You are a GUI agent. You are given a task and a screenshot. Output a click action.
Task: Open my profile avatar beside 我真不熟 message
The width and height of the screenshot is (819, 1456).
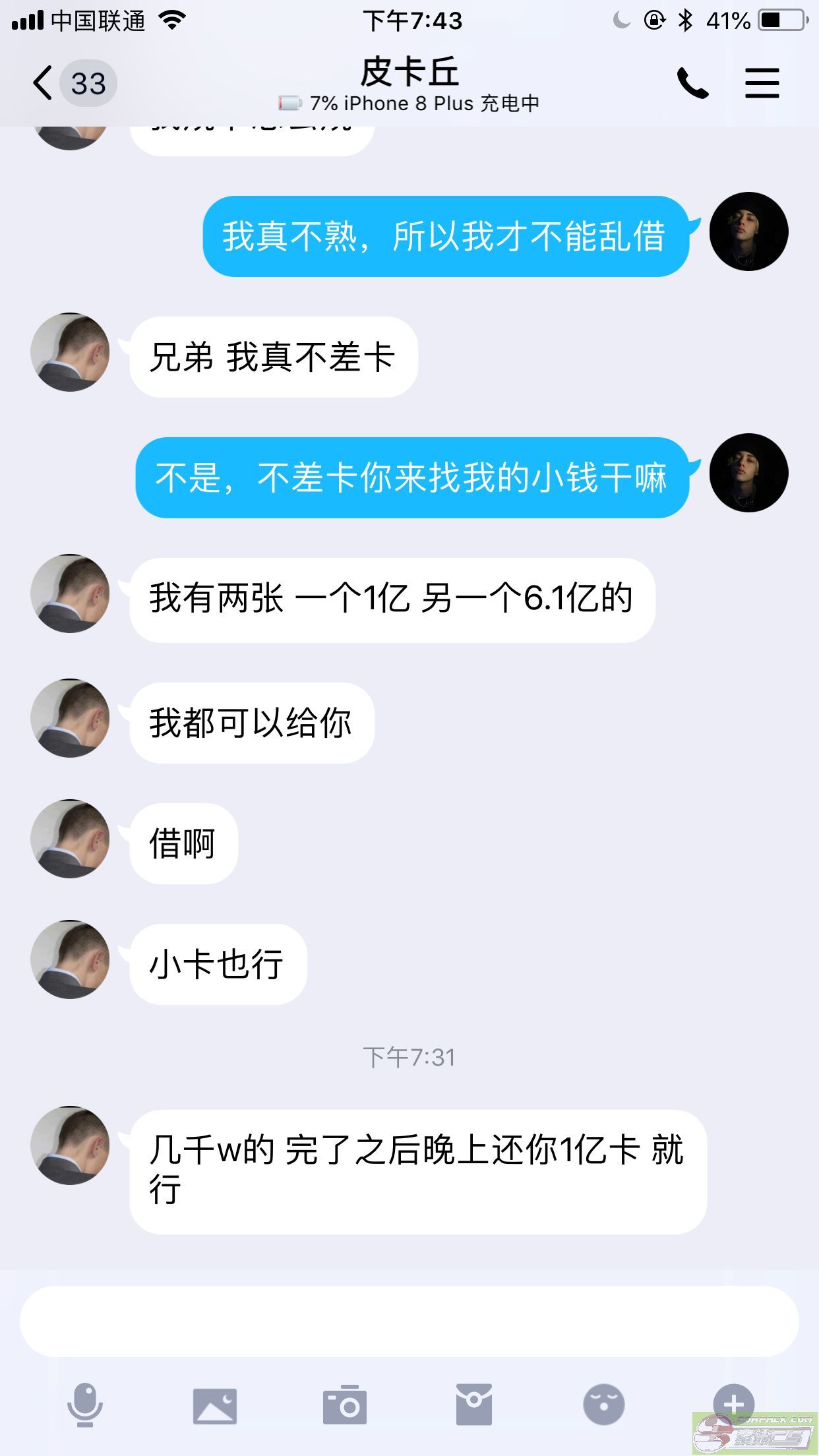(748, 232)
